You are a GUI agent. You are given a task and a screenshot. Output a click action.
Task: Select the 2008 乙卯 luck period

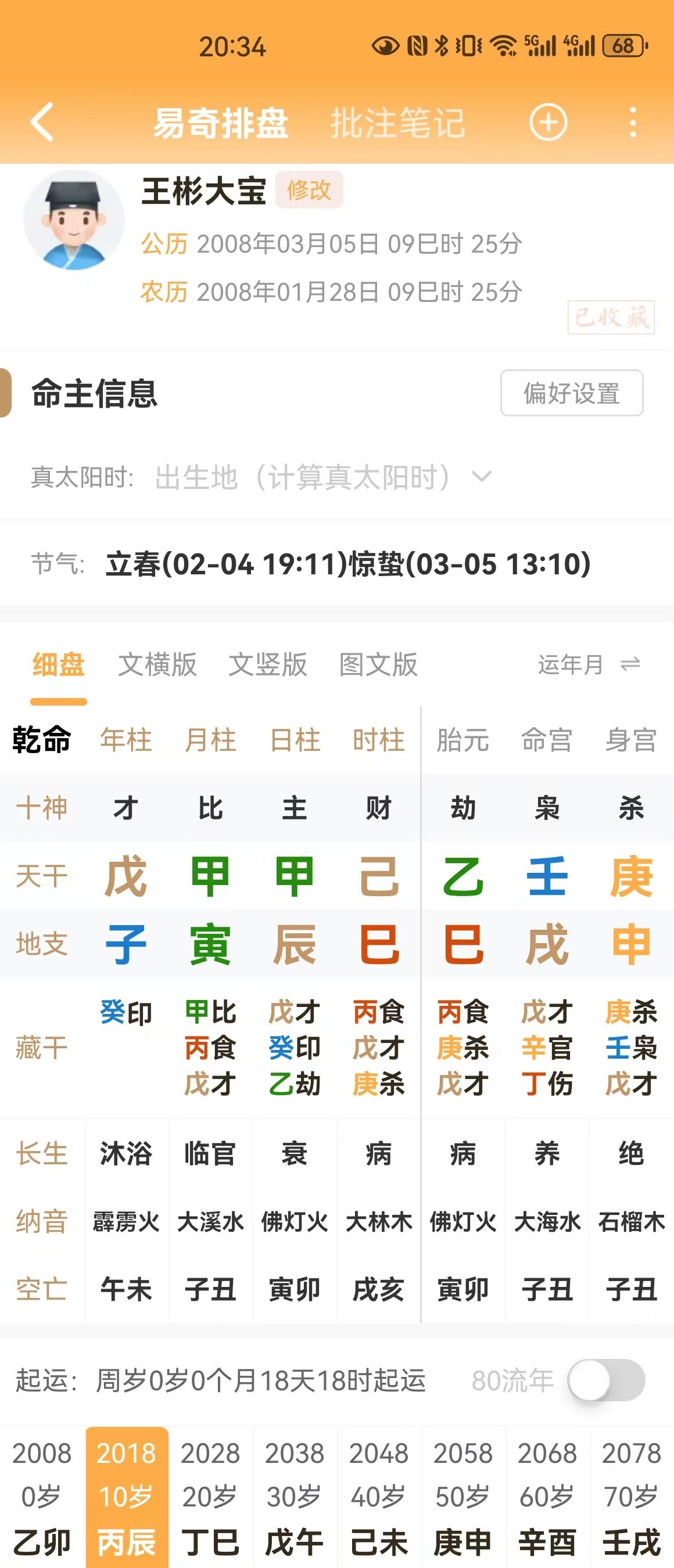point(42,1497)
